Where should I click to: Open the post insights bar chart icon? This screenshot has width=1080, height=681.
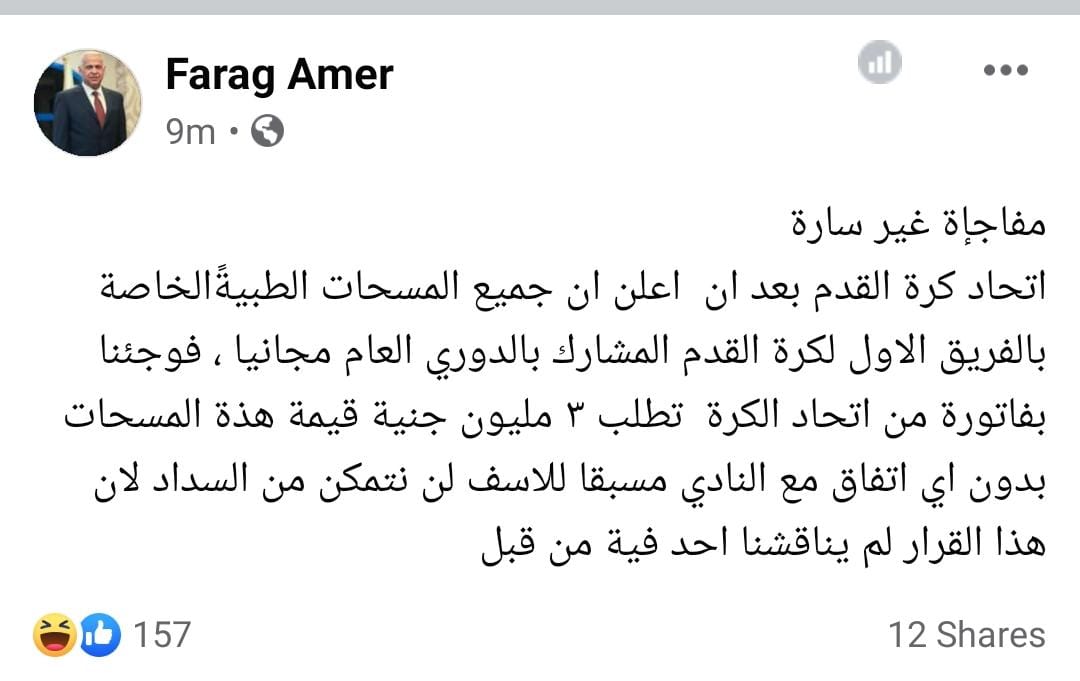880,65
